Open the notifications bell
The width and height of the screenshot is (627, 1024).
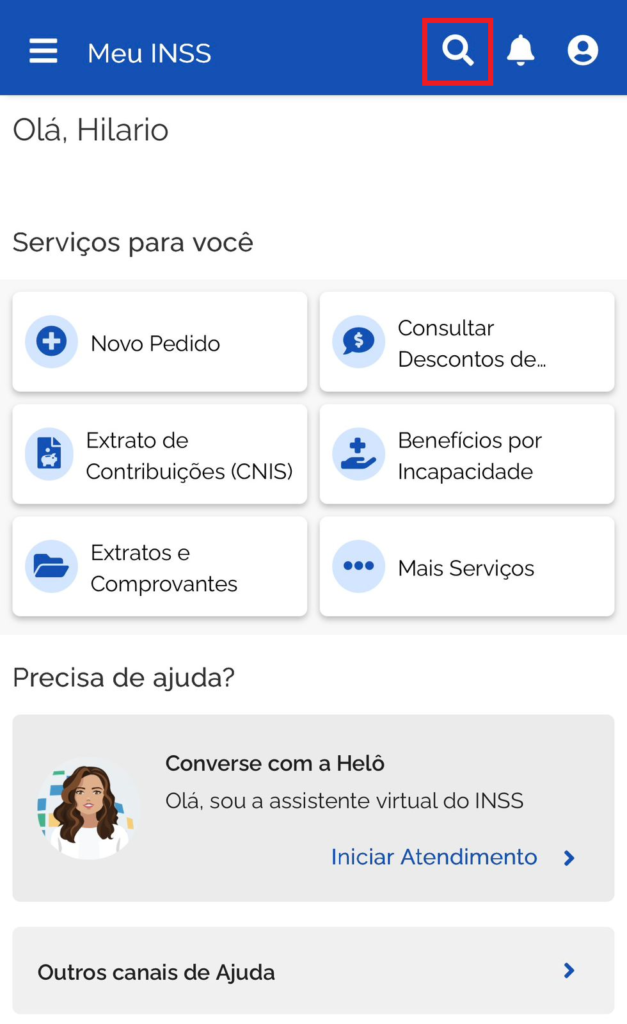[521, 51]
